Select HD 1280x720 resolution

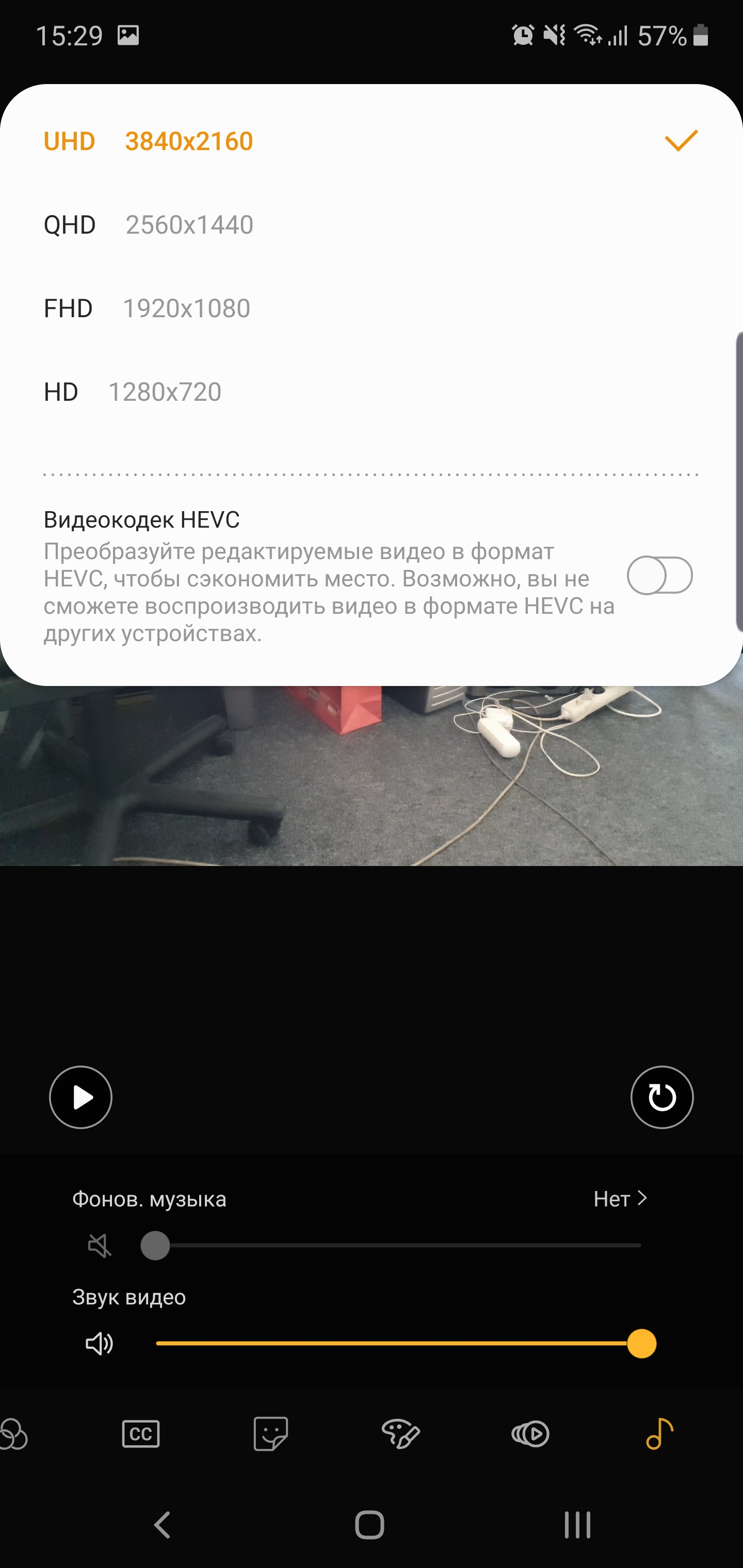pyautogui.click(x=132, y=392)
